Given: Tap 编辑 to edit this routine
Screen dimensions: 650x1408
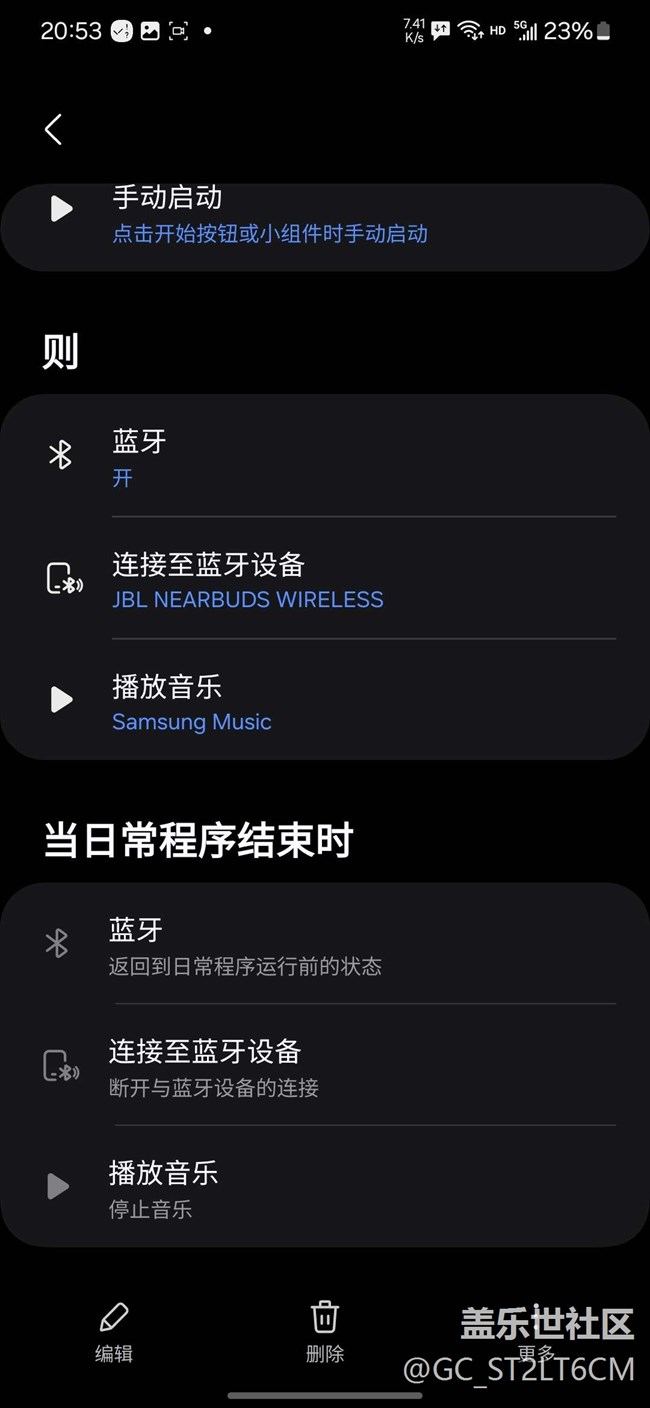Looking at the screenshot, I should pos(114,1332).
